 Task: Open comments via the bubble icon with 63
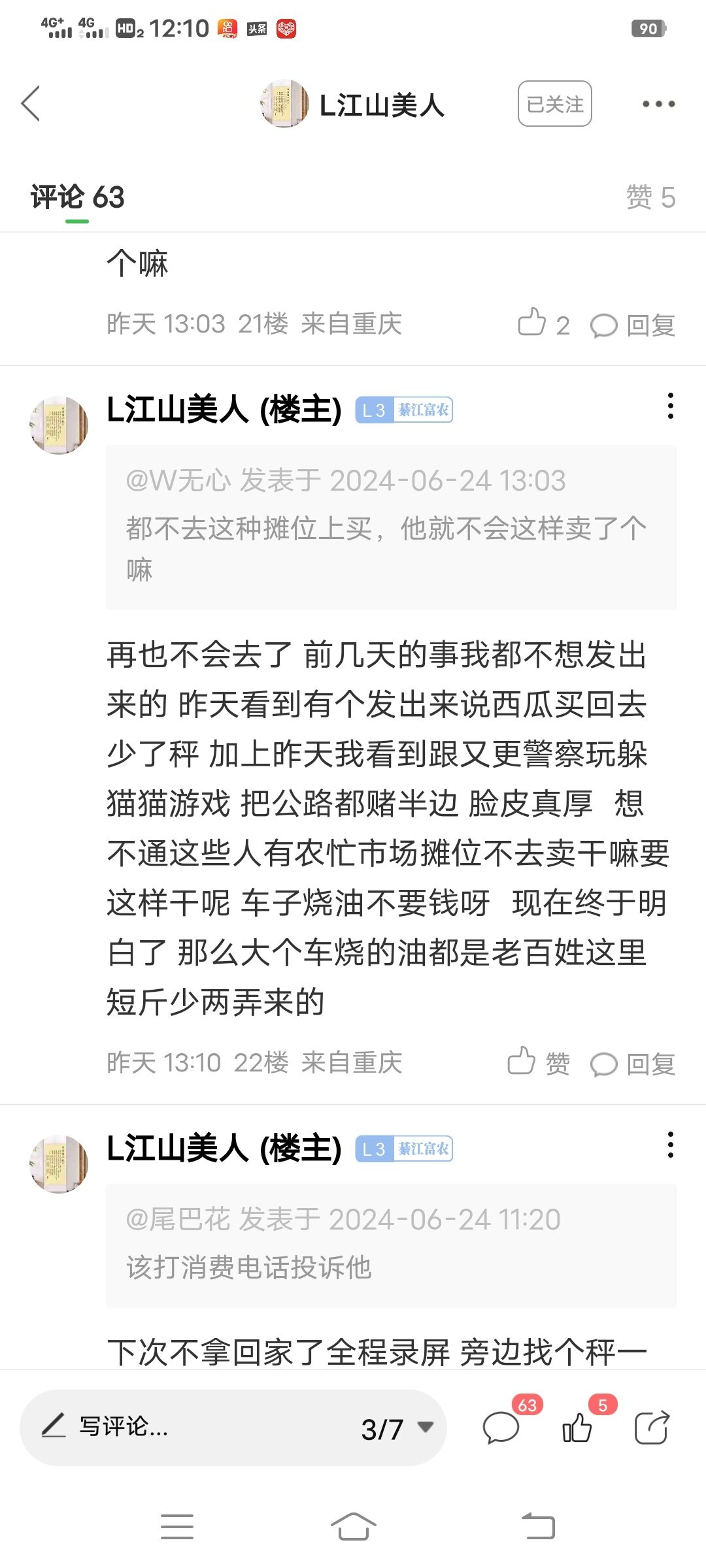click(502, 1427)
